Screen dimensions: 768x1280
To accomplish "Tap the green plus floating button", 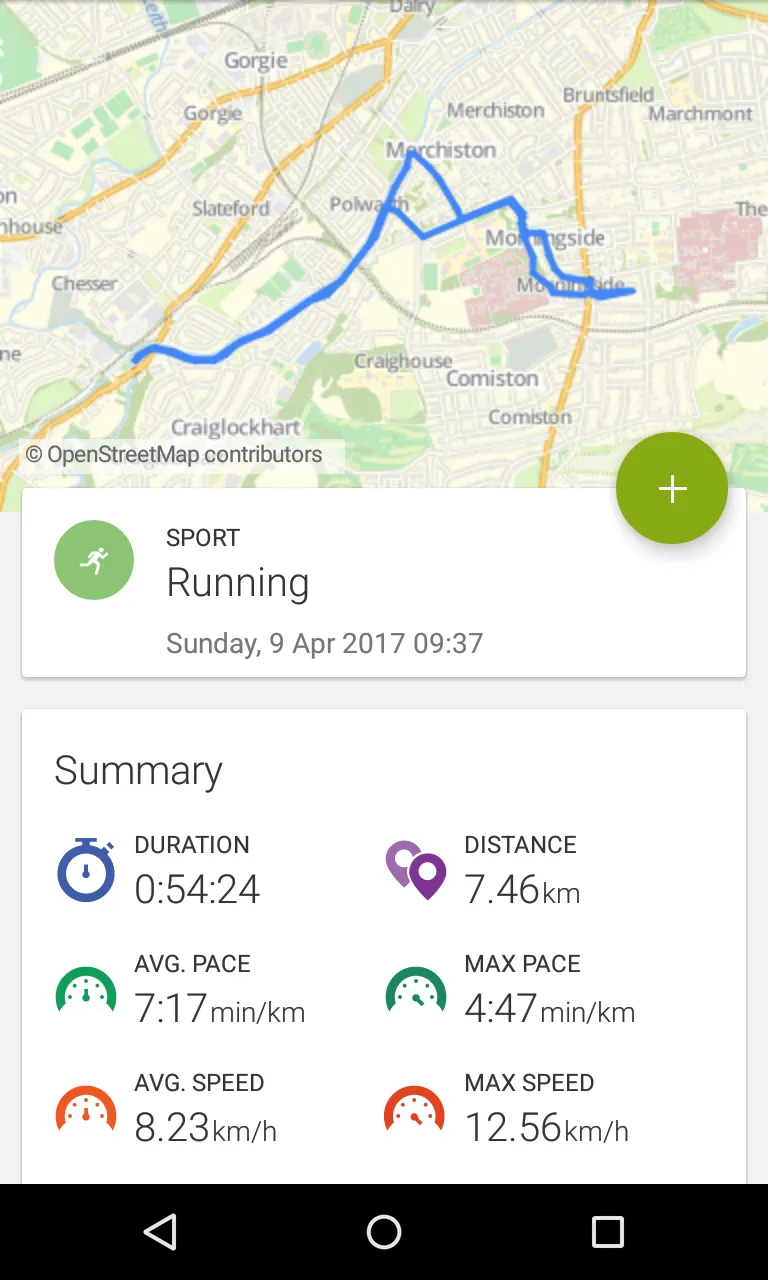I will [671, 488].
